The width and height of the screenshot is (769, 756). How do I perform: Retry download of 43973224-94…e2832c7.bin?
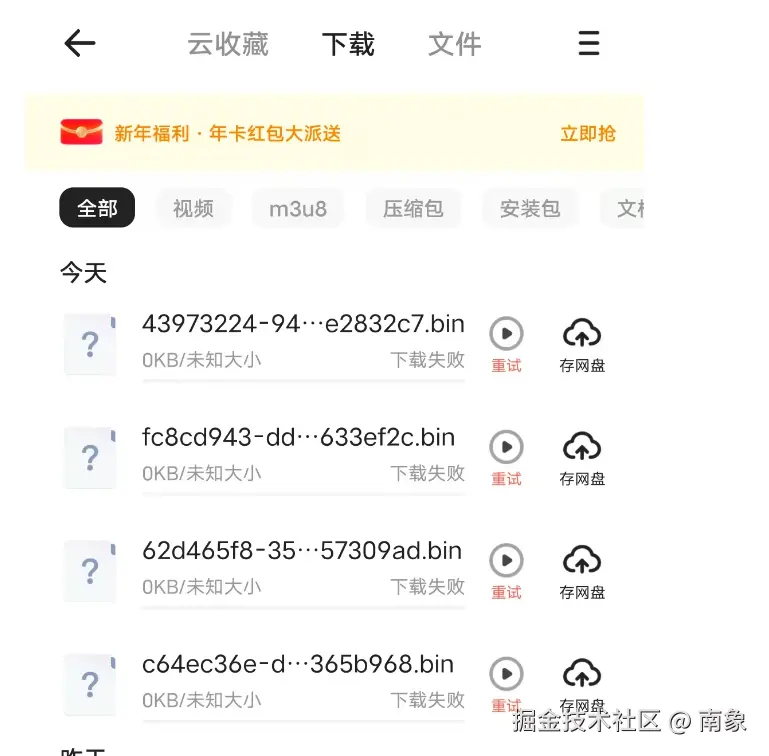(506, 343)
